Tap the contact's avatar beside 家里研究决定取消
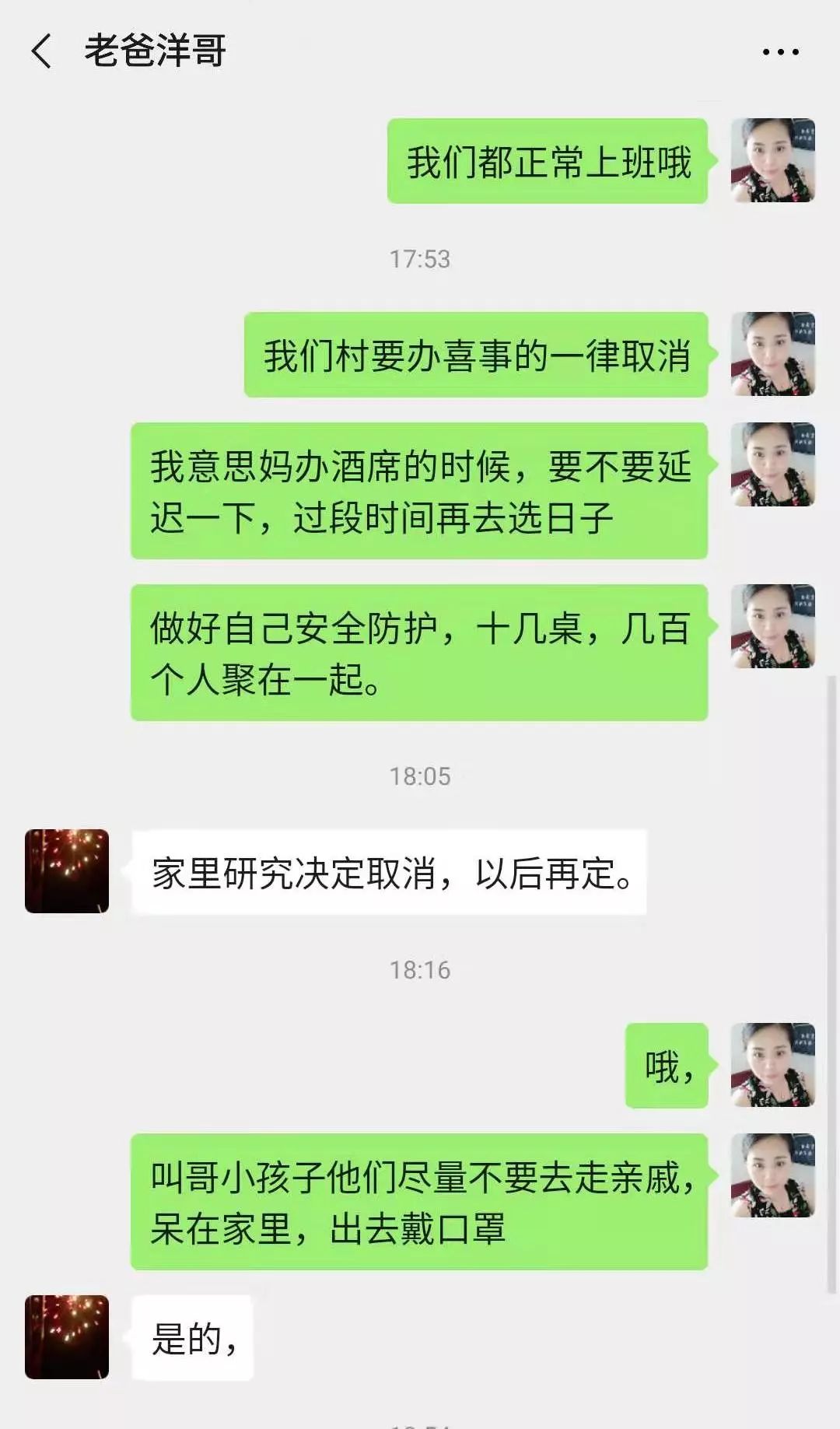 coord(67,871)
